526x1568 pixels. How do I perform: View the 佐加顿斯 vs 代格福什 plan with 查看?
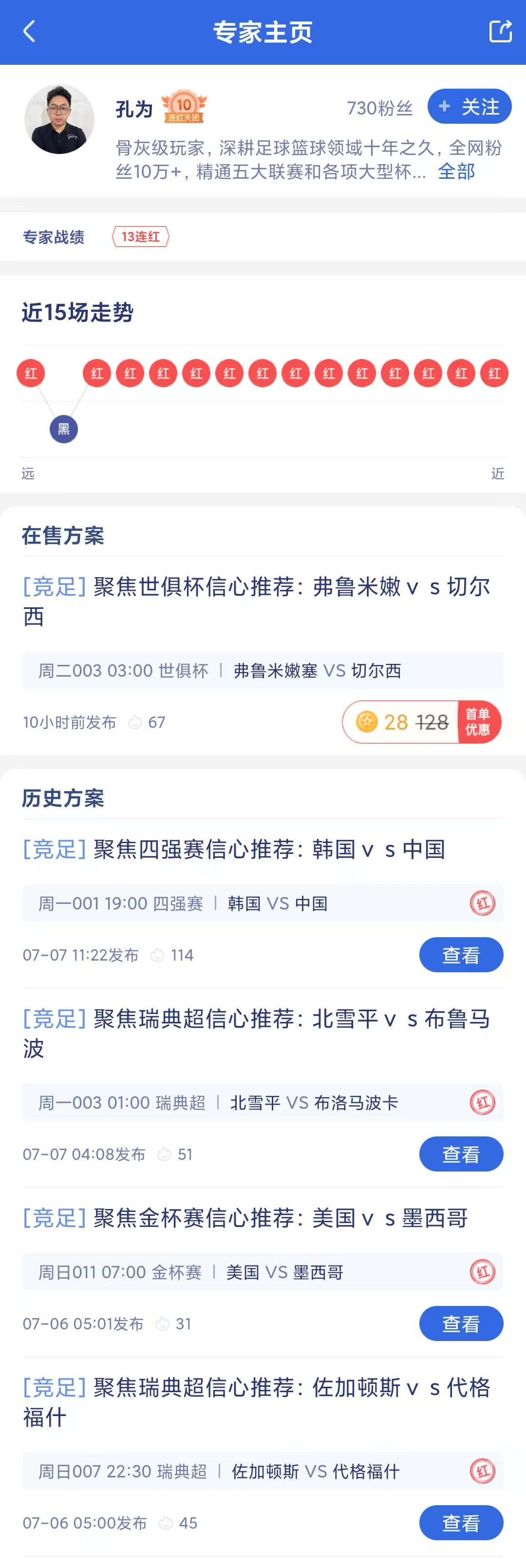460,1522
